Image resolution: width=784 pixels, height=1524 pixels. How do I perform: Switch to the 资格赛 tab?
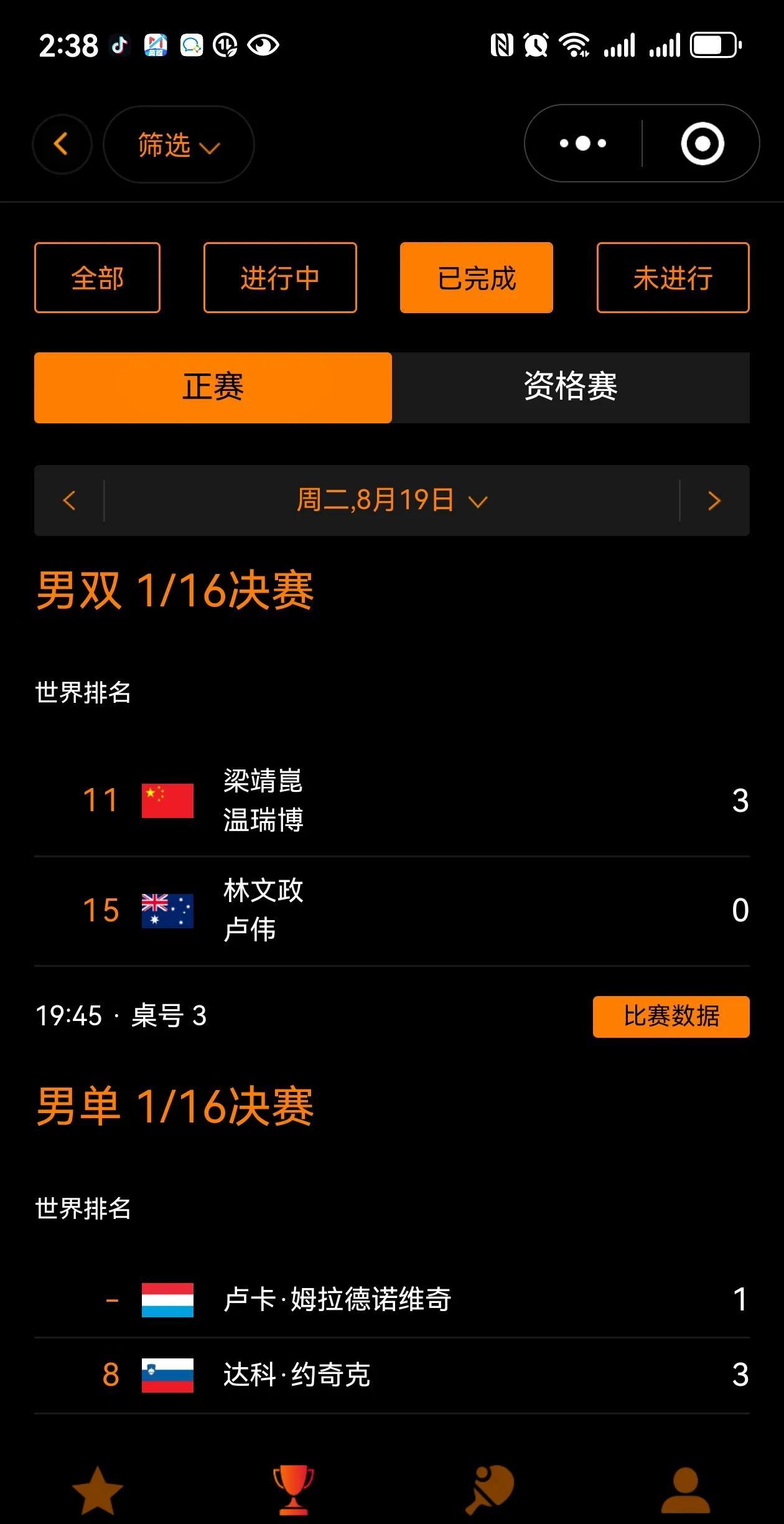[x=571, y=388]
